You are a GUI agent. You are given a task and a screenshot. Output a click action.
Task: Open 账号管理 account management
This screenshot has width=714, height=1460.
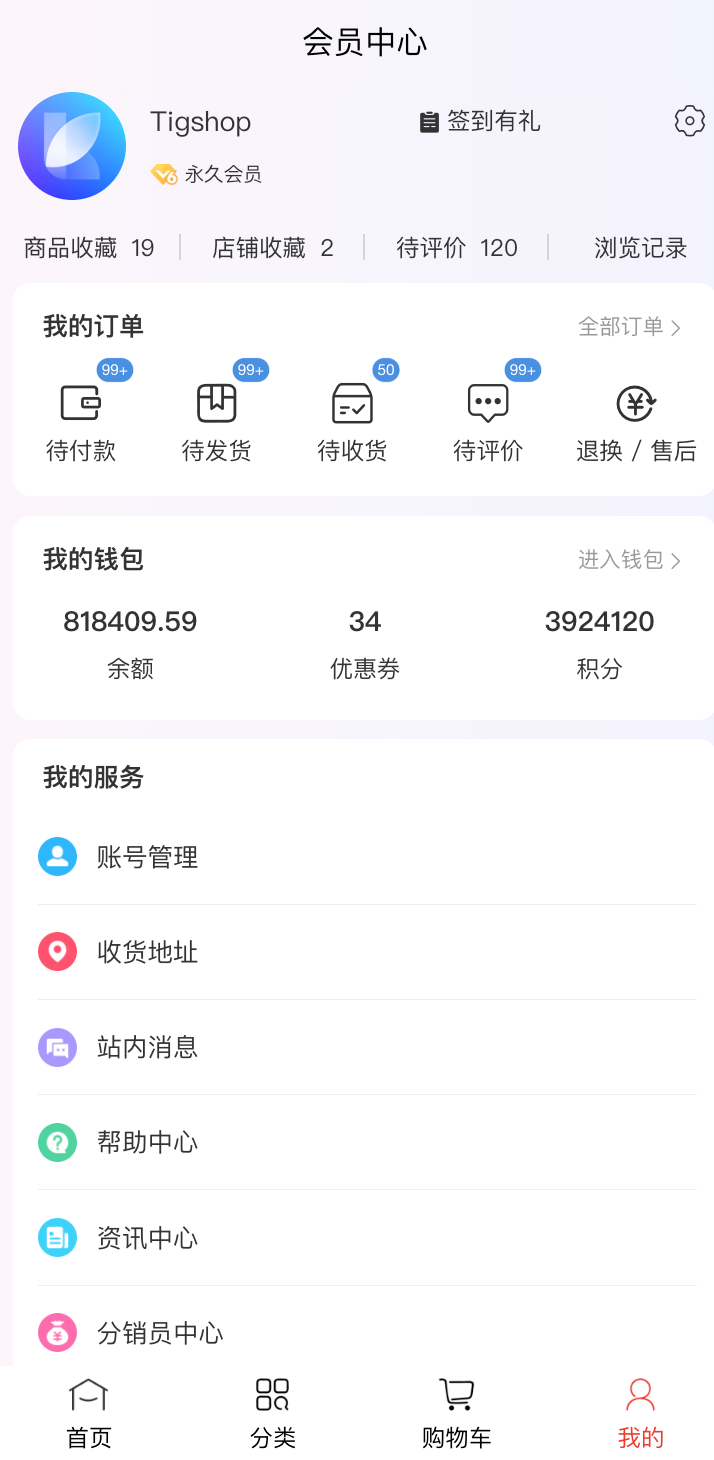click(x=367, y=857)
